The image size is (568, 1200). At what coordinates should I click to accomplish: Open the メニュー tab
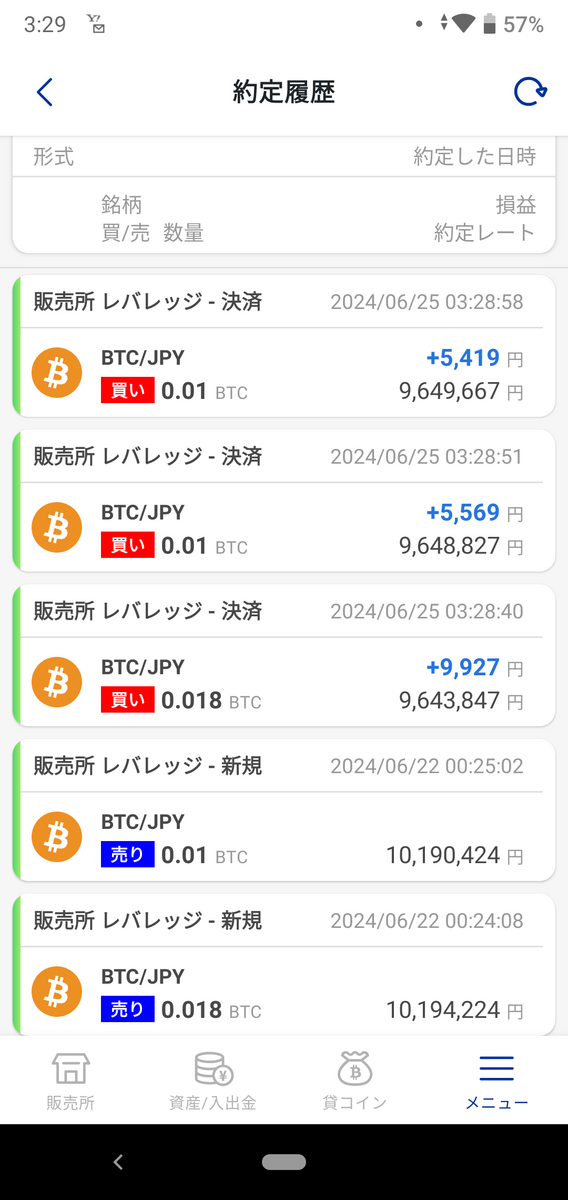click(497, 1081)
